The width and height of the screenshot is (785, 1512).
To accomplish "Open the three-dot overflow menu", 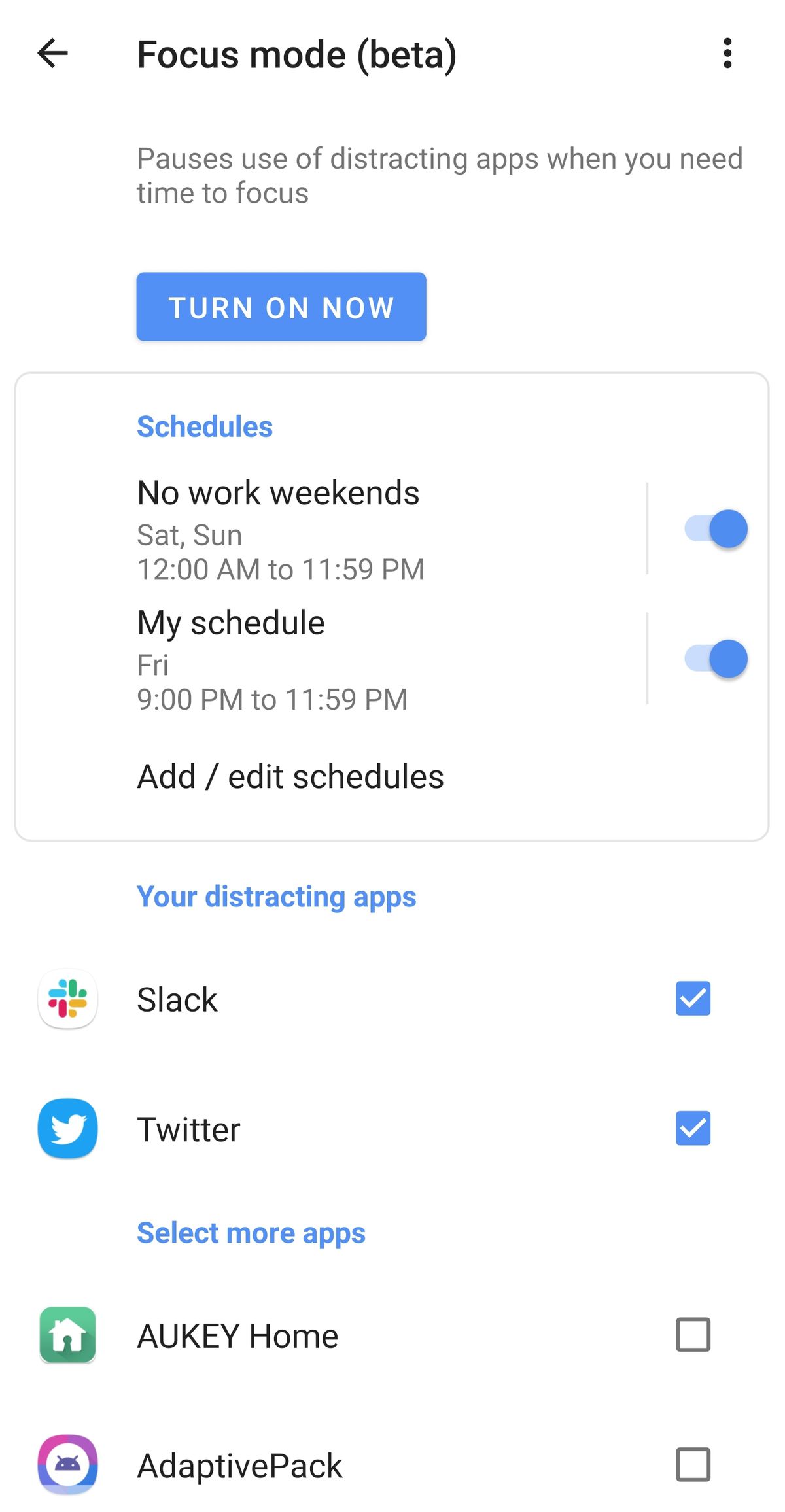I will click(727, 53).
